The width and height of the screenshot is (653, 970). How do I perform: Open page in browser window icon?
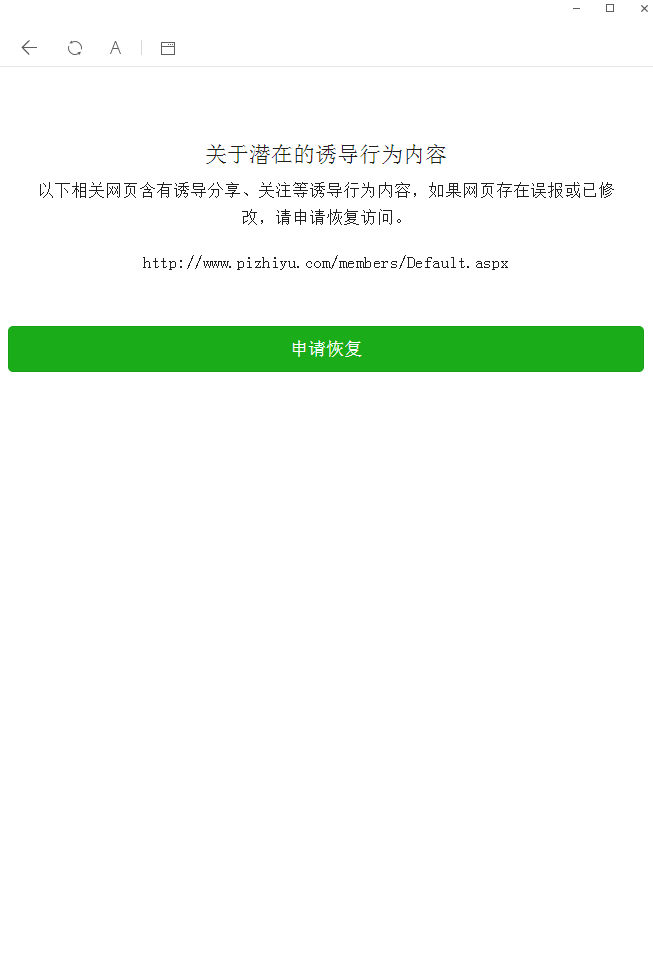pyautogui.click(x=168, y=48)
